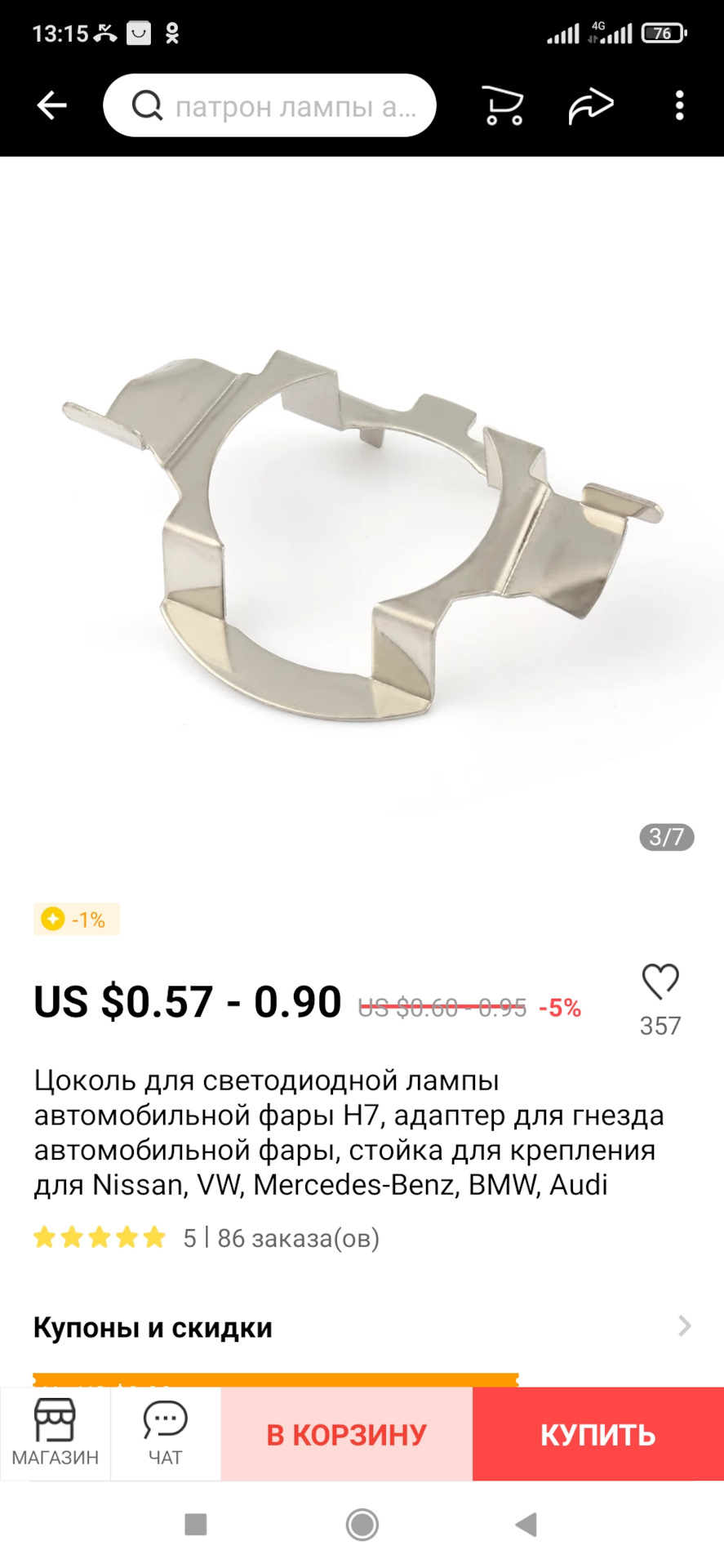Screen dimensions: 724x1568
Task: Open recent apps via square button
Action: [196, 1524]
